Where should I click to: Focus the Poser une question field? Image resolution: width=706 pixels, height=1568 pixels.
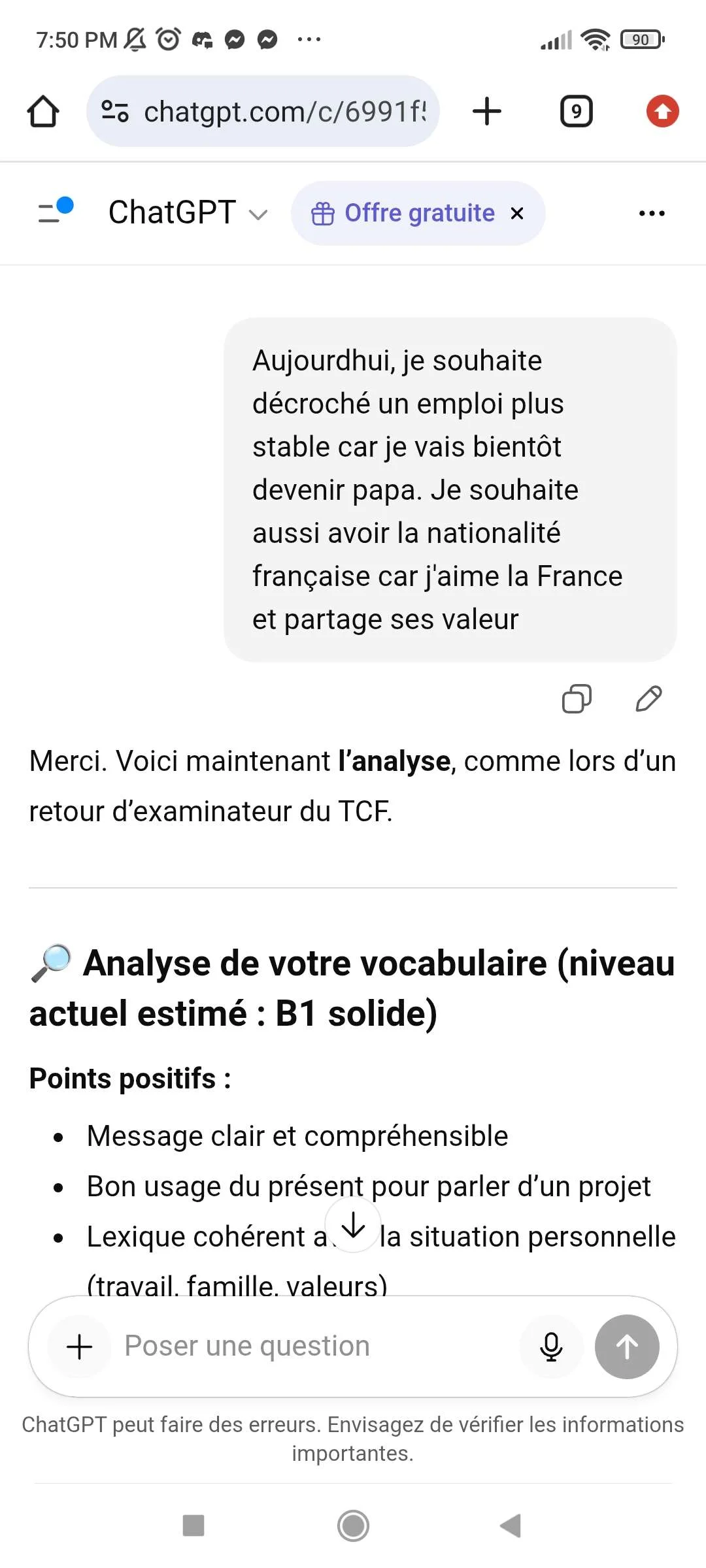[x=314, y=1347]
